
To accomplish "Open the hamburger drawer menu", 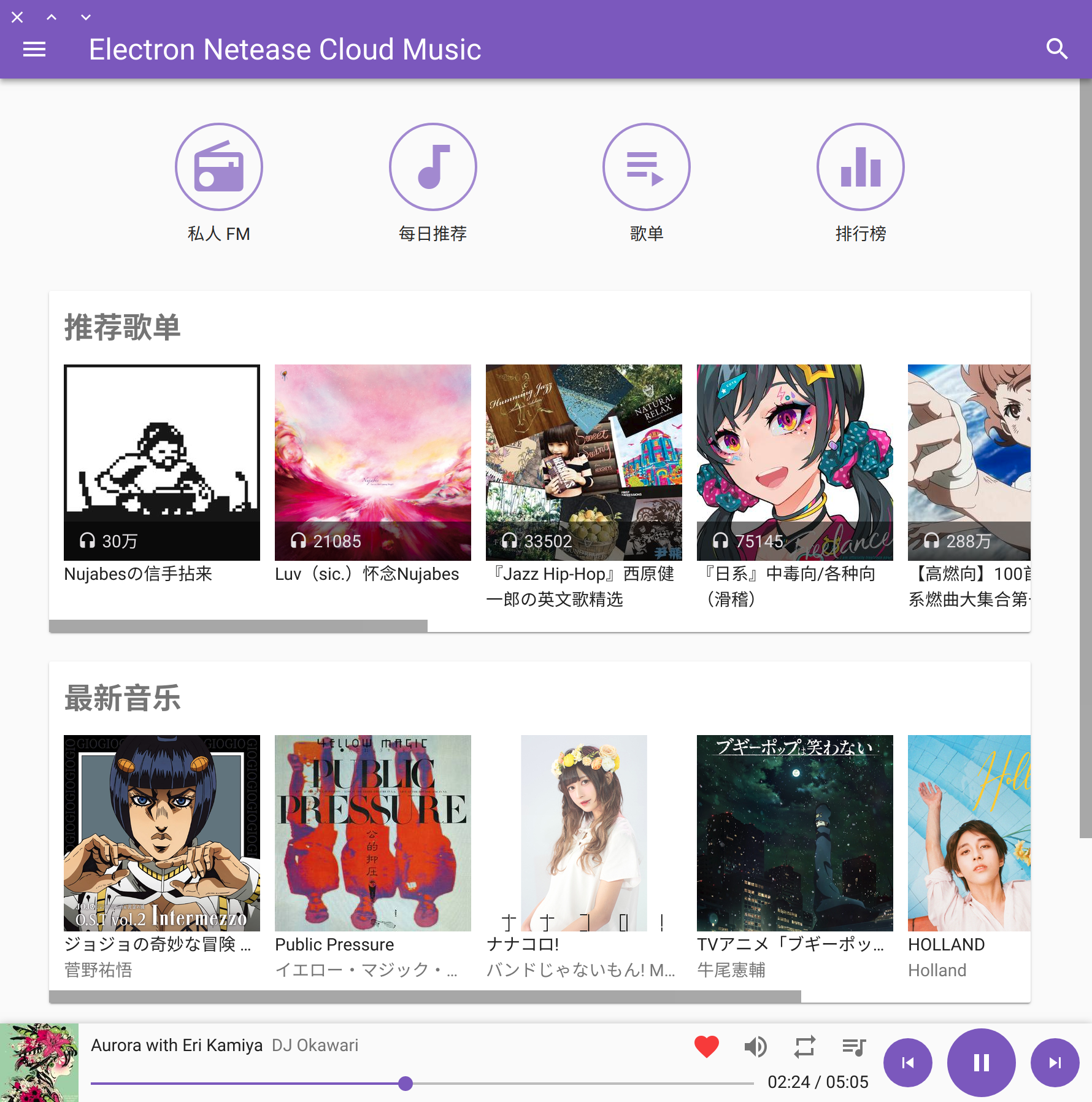I will coord(34,49).
